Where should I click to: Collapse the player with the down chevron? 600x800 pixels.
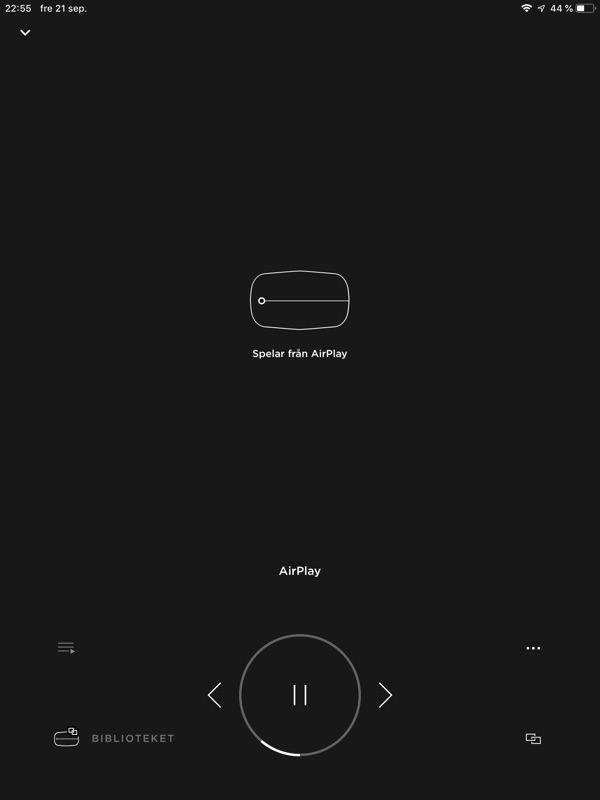pyautogui.click(x=25, y=33)
